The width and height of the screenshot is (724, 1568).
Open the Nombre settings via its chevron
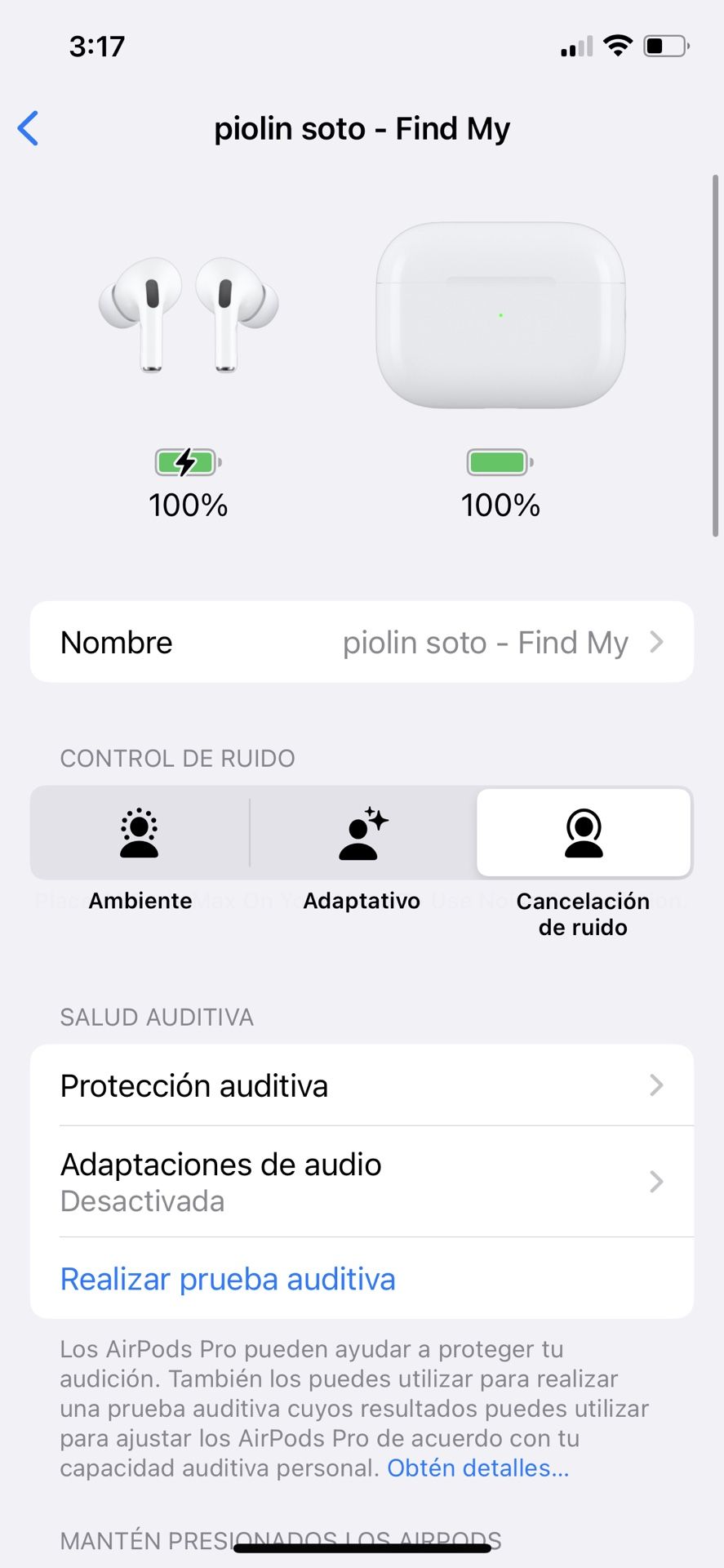[656, 642]
